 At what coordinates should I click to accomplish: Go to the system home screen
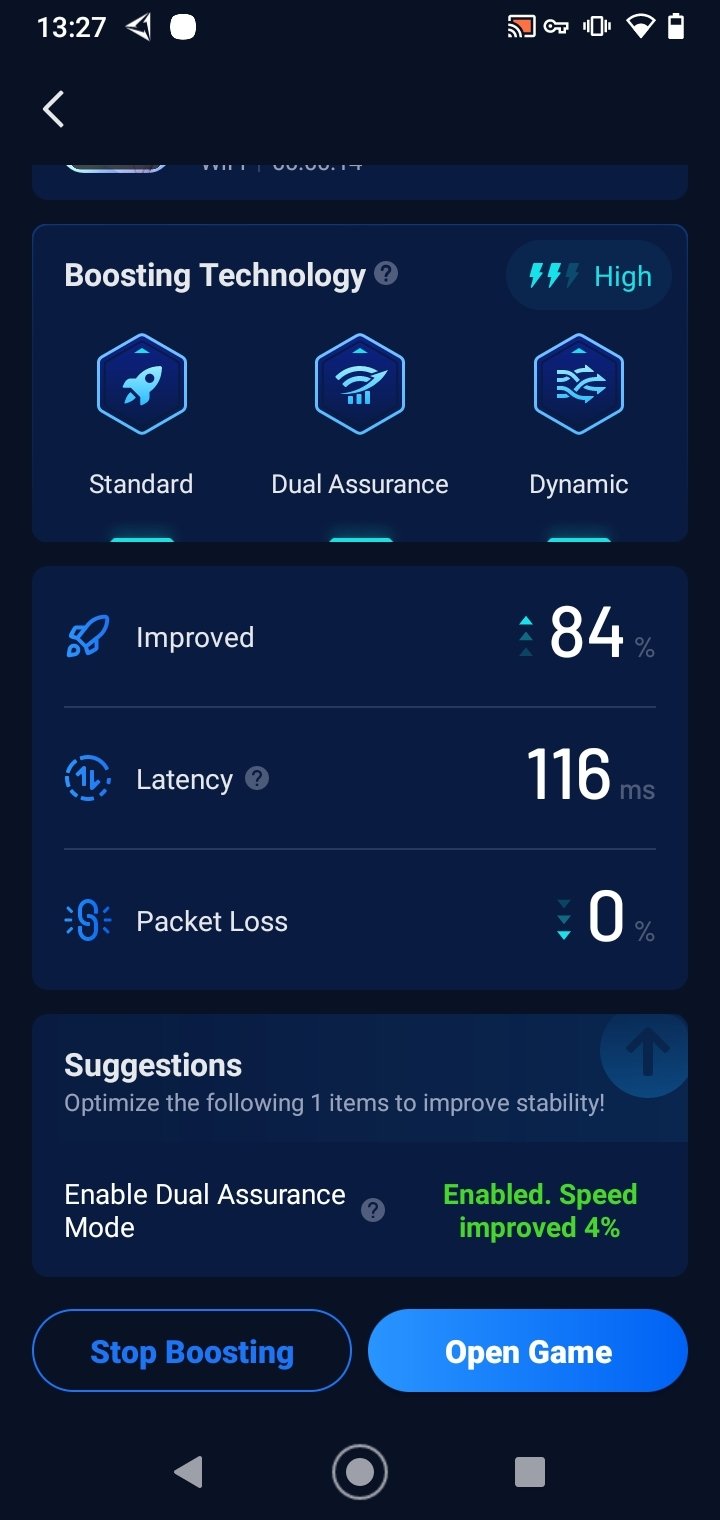(360, 1471)
